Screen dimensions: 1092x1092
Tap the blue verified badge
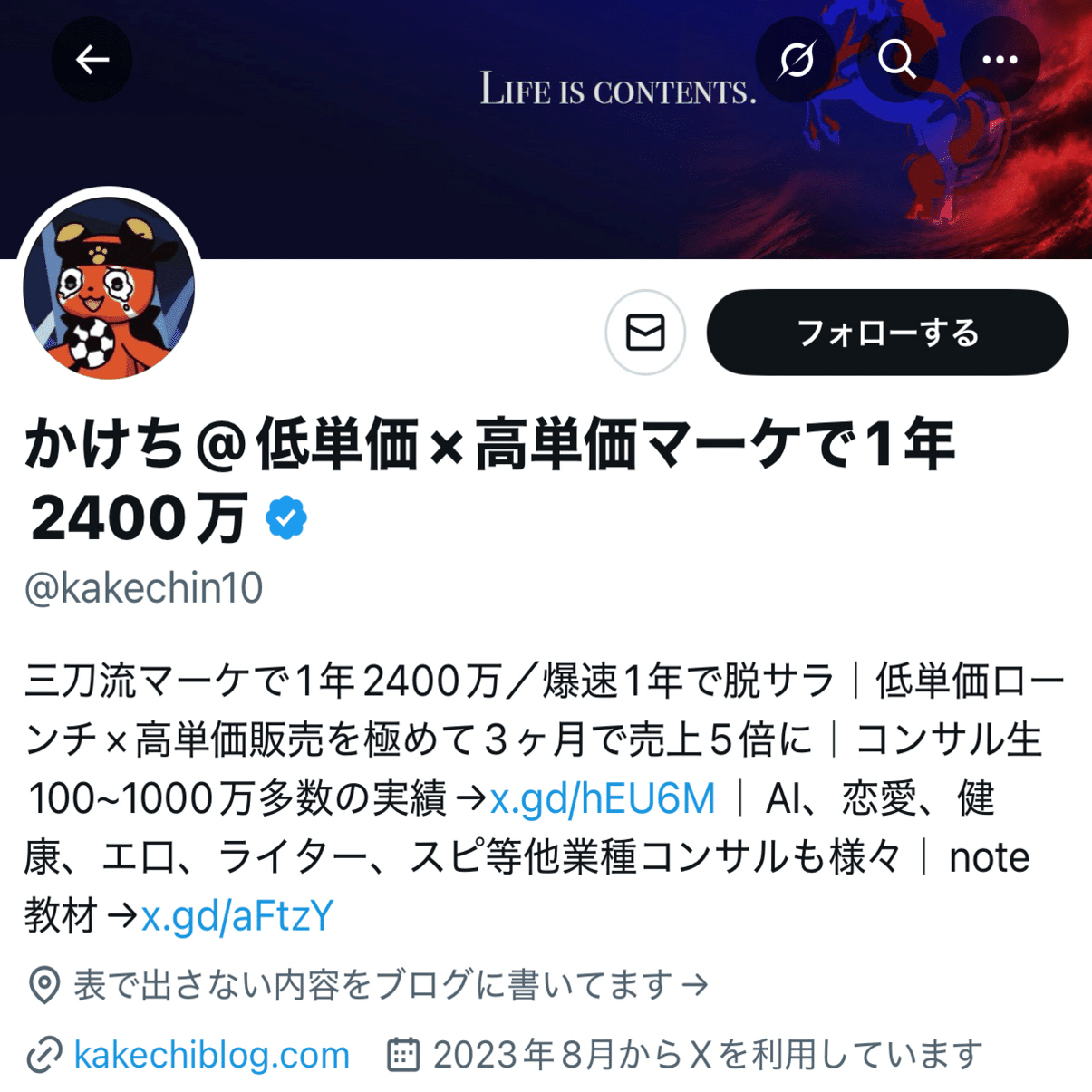tap(286, 518)
